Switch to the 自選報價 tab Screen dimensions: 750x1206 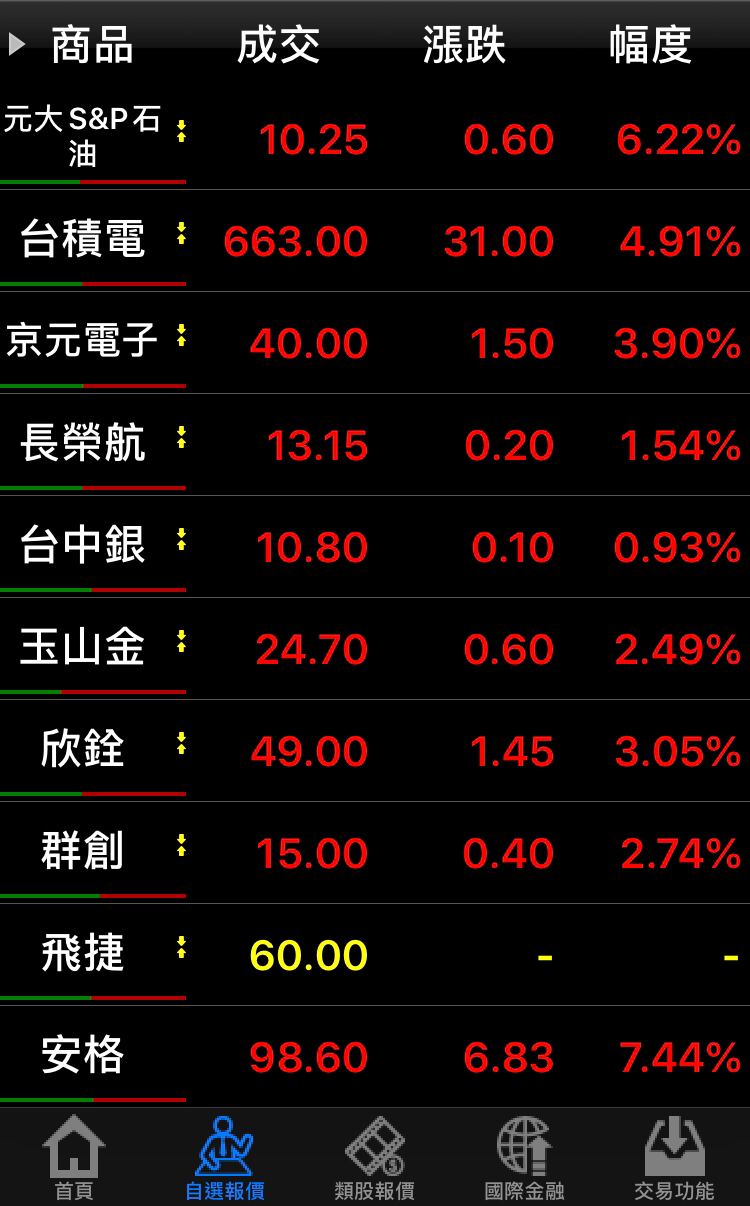pyautogui.click(x=225, y=1158)
